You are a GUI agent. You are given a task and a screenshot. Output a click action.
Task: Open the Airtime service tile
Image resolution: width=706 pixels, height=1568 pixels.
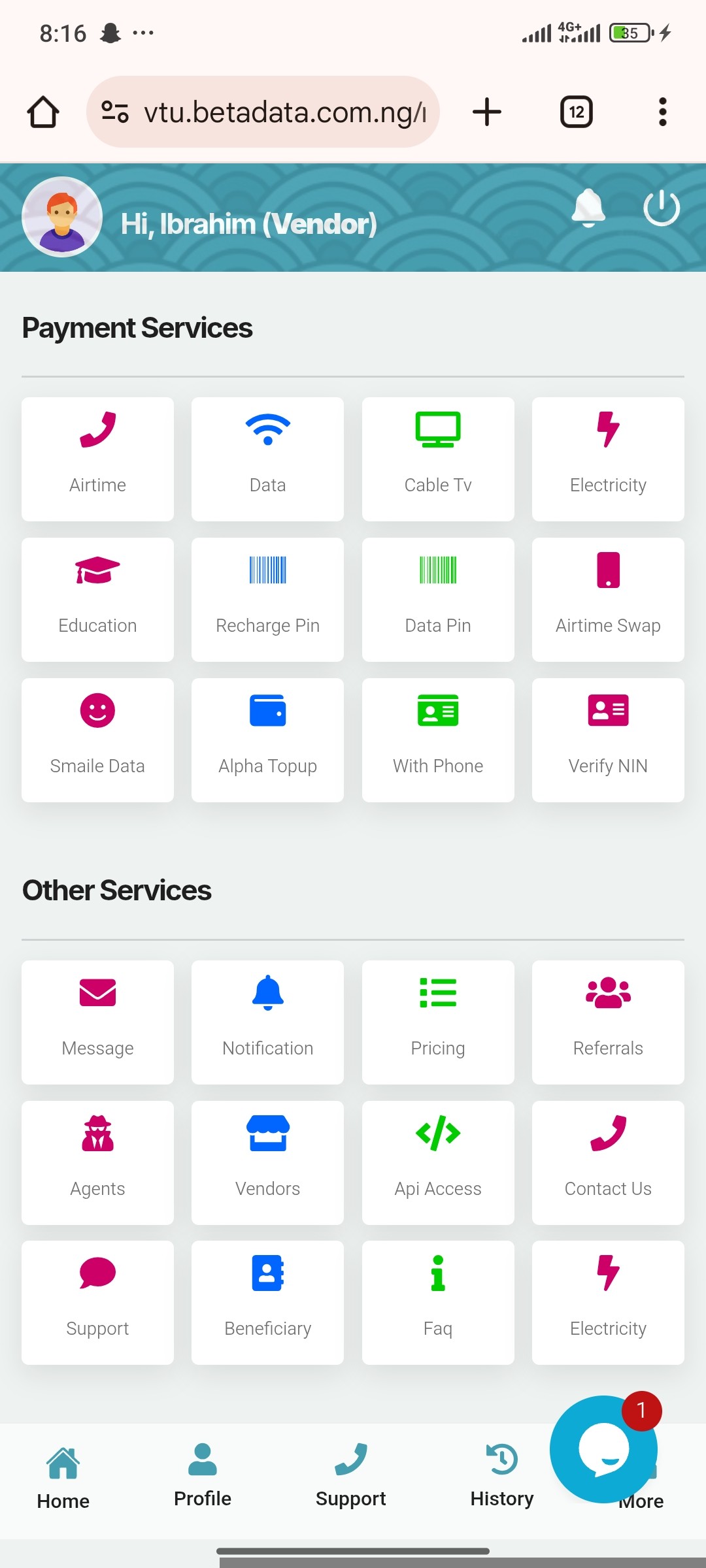(x=97, y=459)
